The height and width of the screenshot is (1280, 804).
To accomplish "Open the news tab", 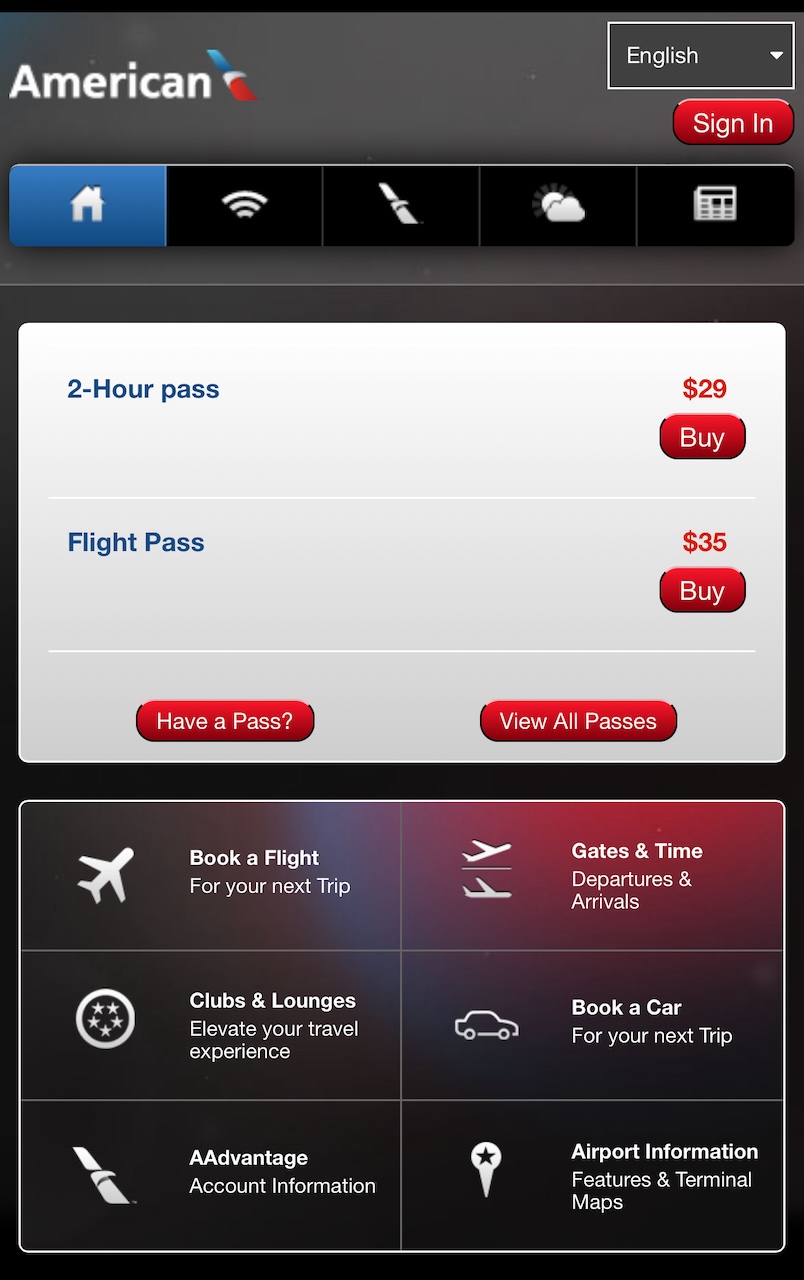I will pyautogui.click(x=715, y=206).
